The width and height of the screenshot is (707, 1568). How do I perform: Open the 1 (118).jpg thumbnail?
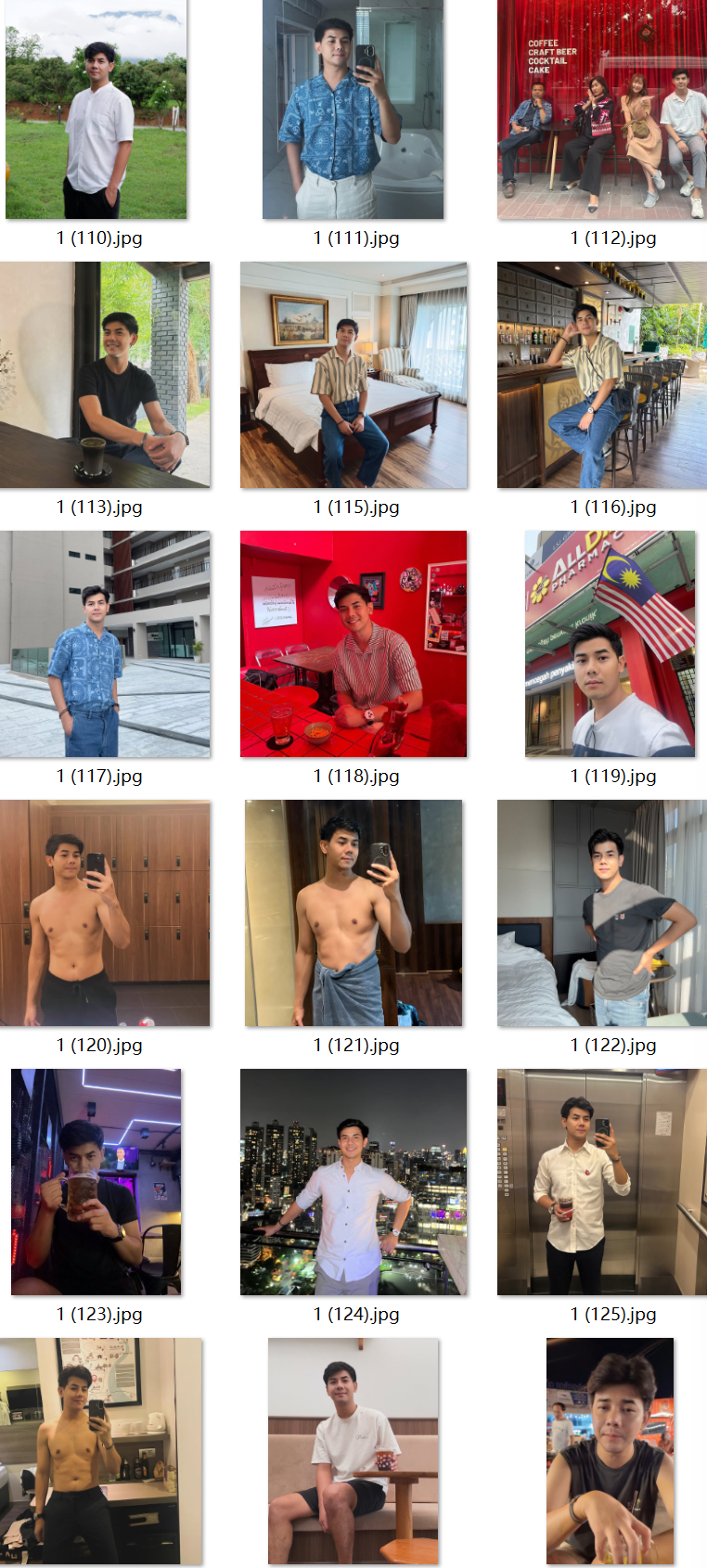(353, 644)
